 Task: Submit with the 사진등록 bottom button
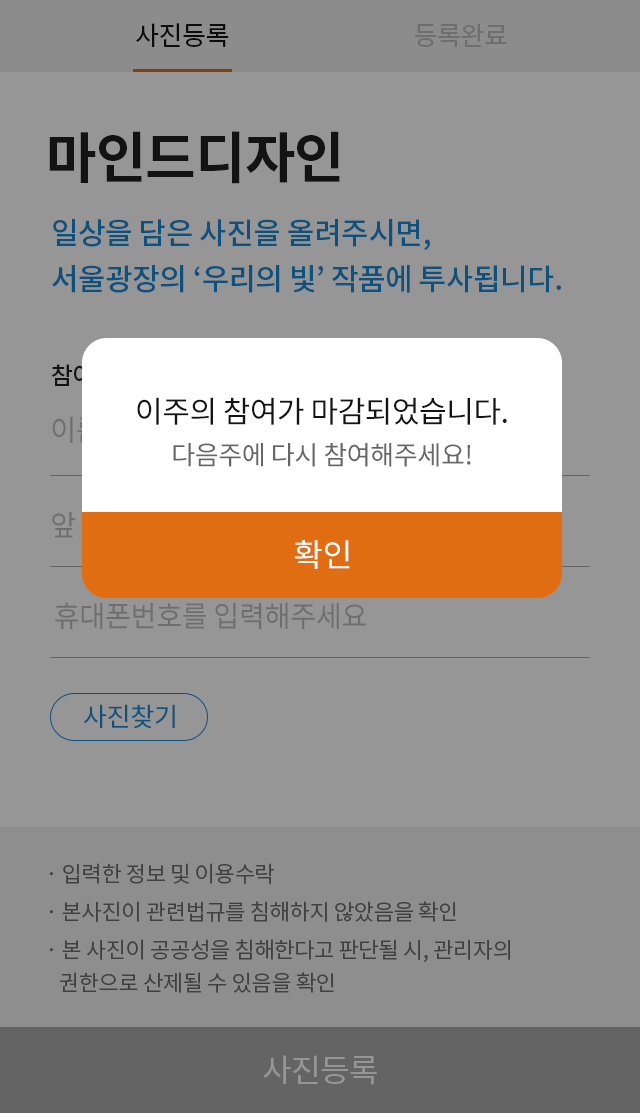[320, 1069]
